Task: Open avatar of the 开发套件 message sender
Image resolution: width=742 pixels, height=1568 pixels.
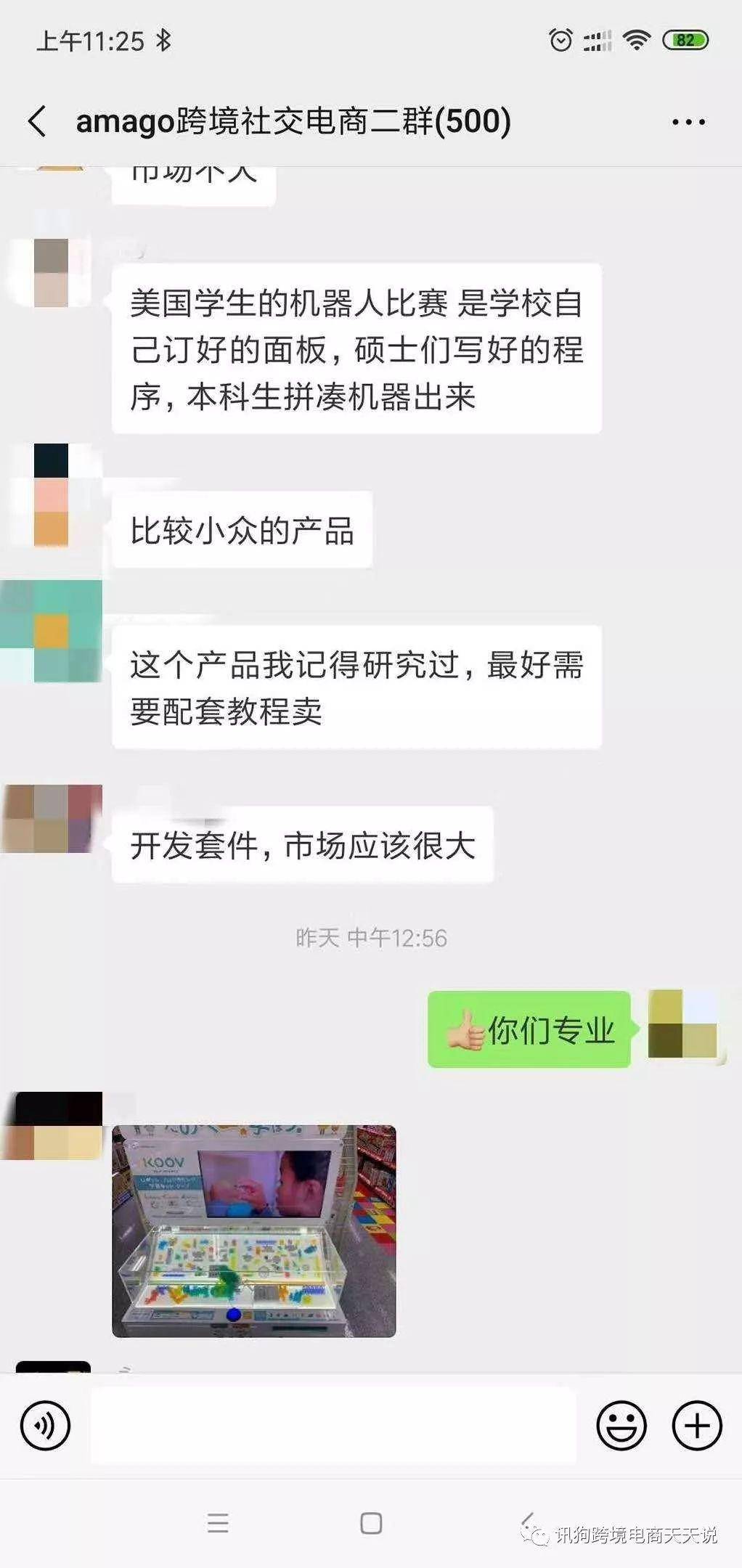Action: pyautogui.click(x=52, y=818)
